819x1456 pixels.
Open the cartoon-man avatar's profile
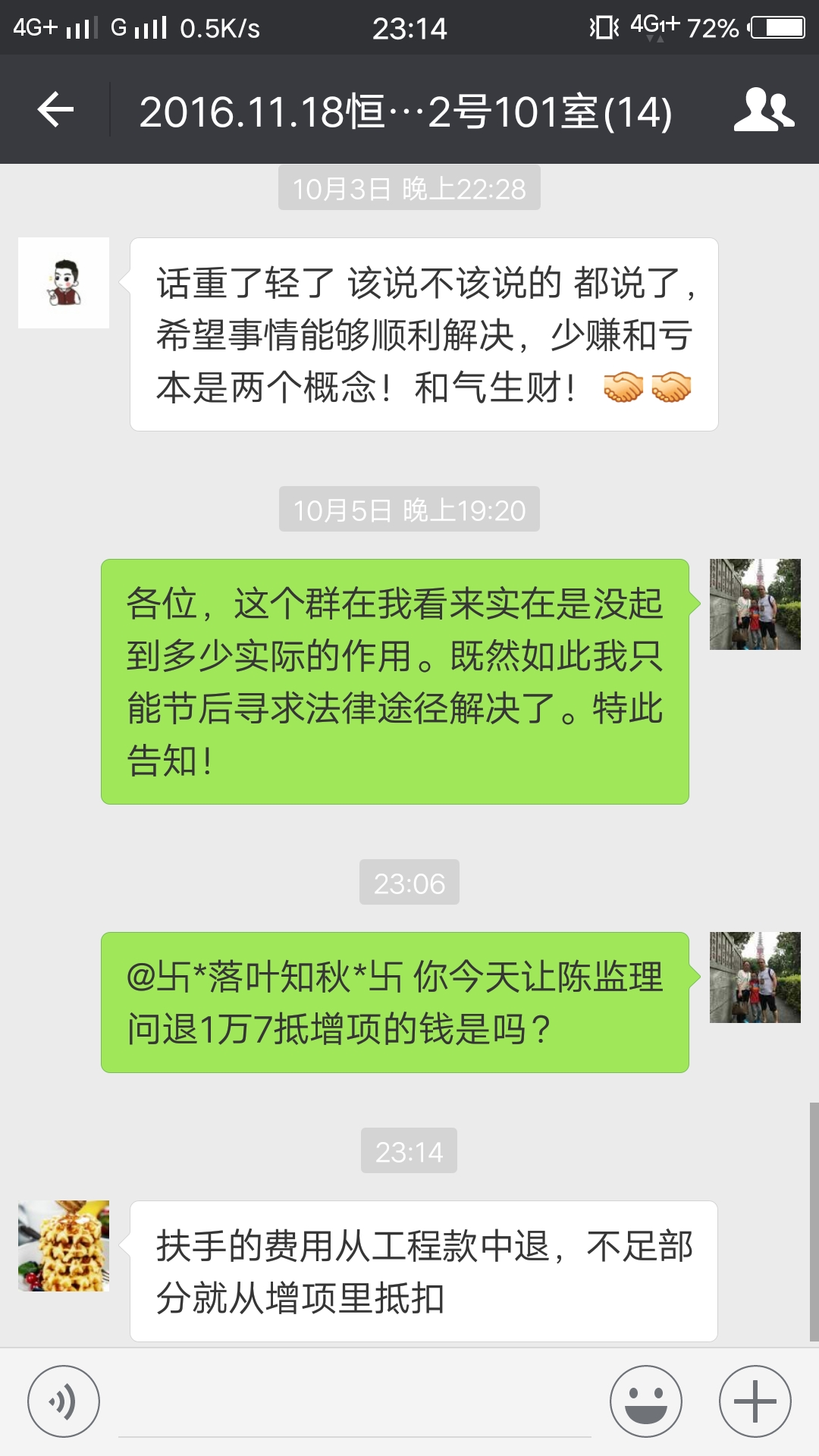pyautogui.click(x=64, y=283)
